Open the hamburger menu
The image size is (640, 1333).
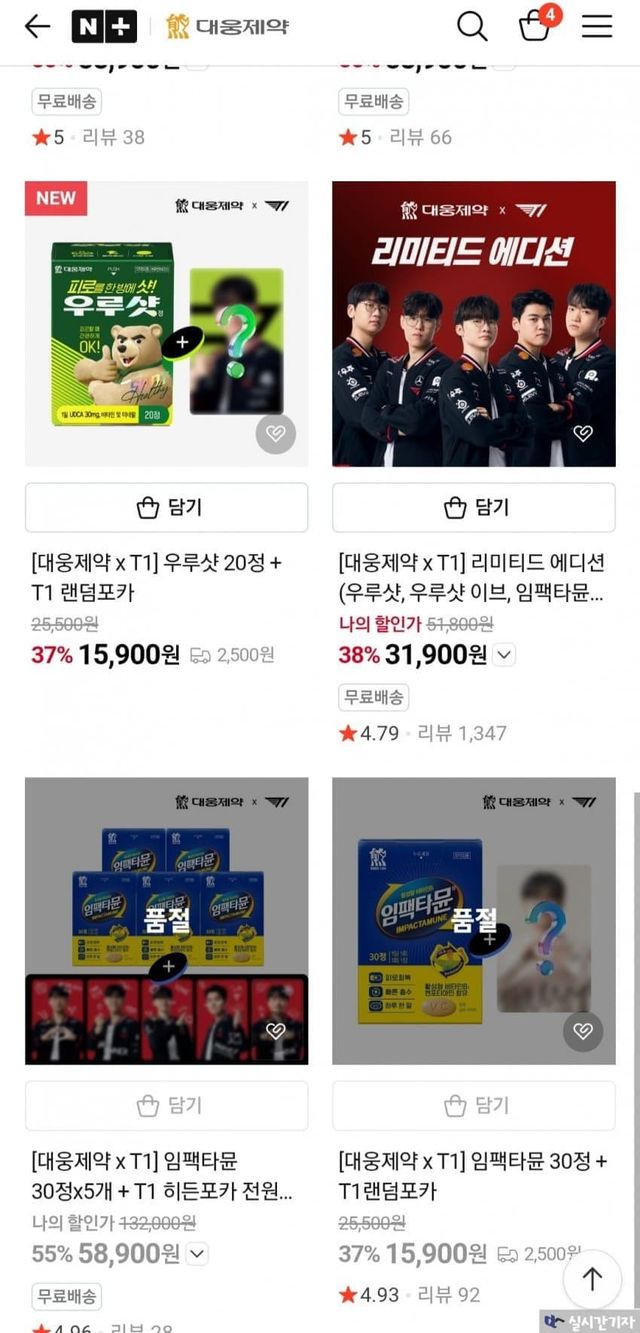pyautogui.click(x=597, y=27)
